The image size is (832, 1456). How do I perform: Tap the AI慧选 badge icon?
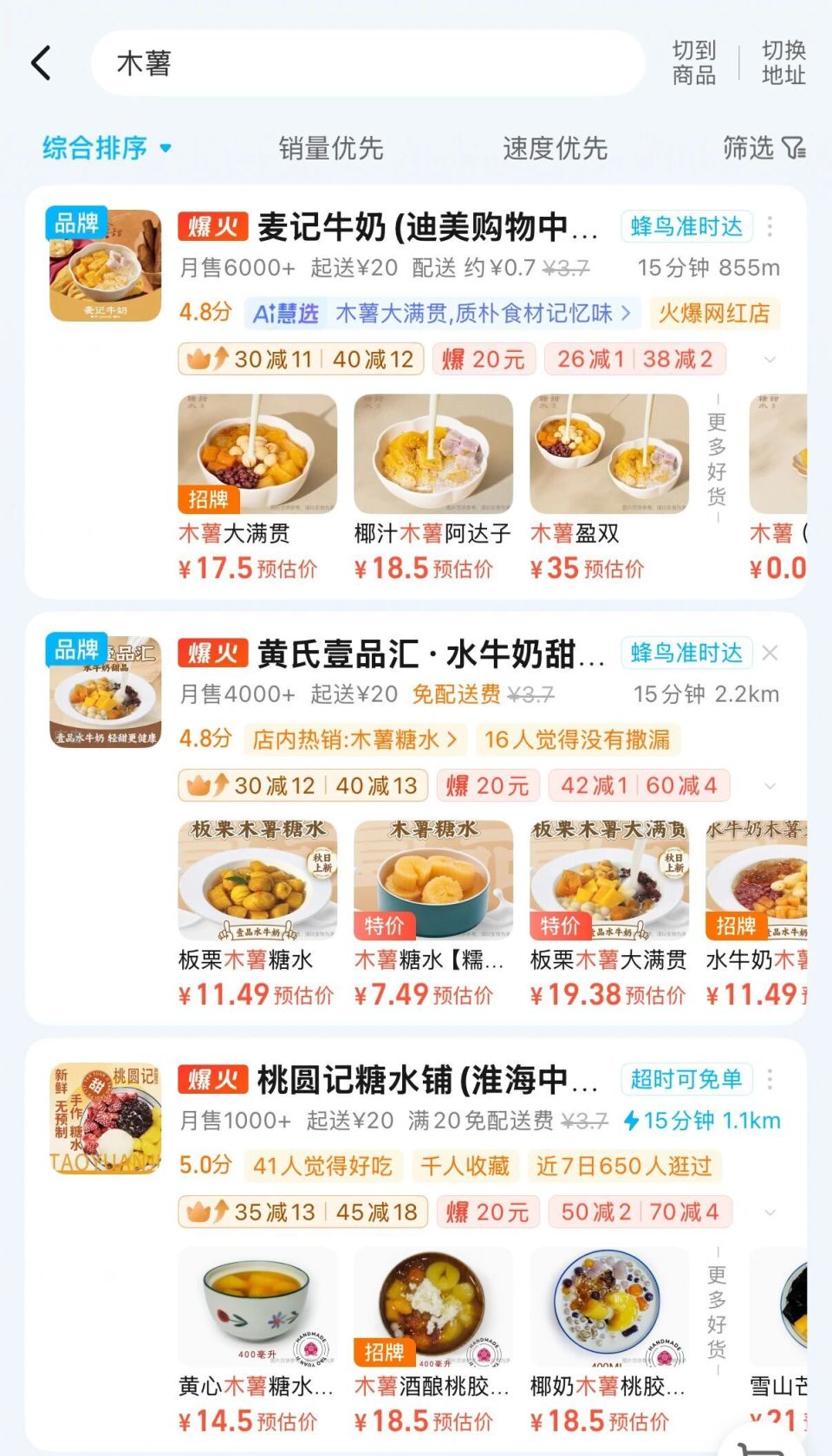286,313
